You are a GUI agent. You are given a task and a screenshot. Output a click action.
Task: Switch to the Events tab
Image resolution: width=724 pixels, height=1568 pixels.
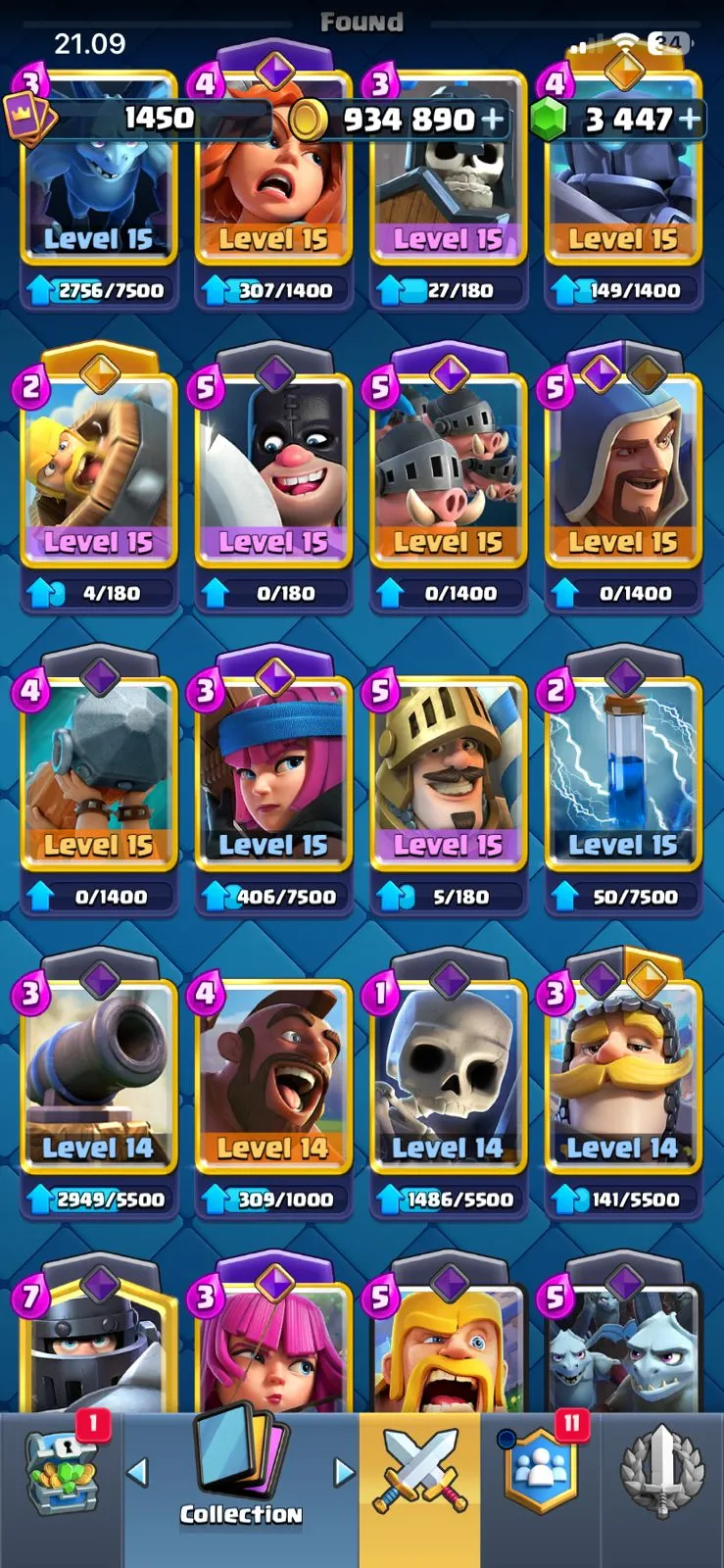point(662,1475)
